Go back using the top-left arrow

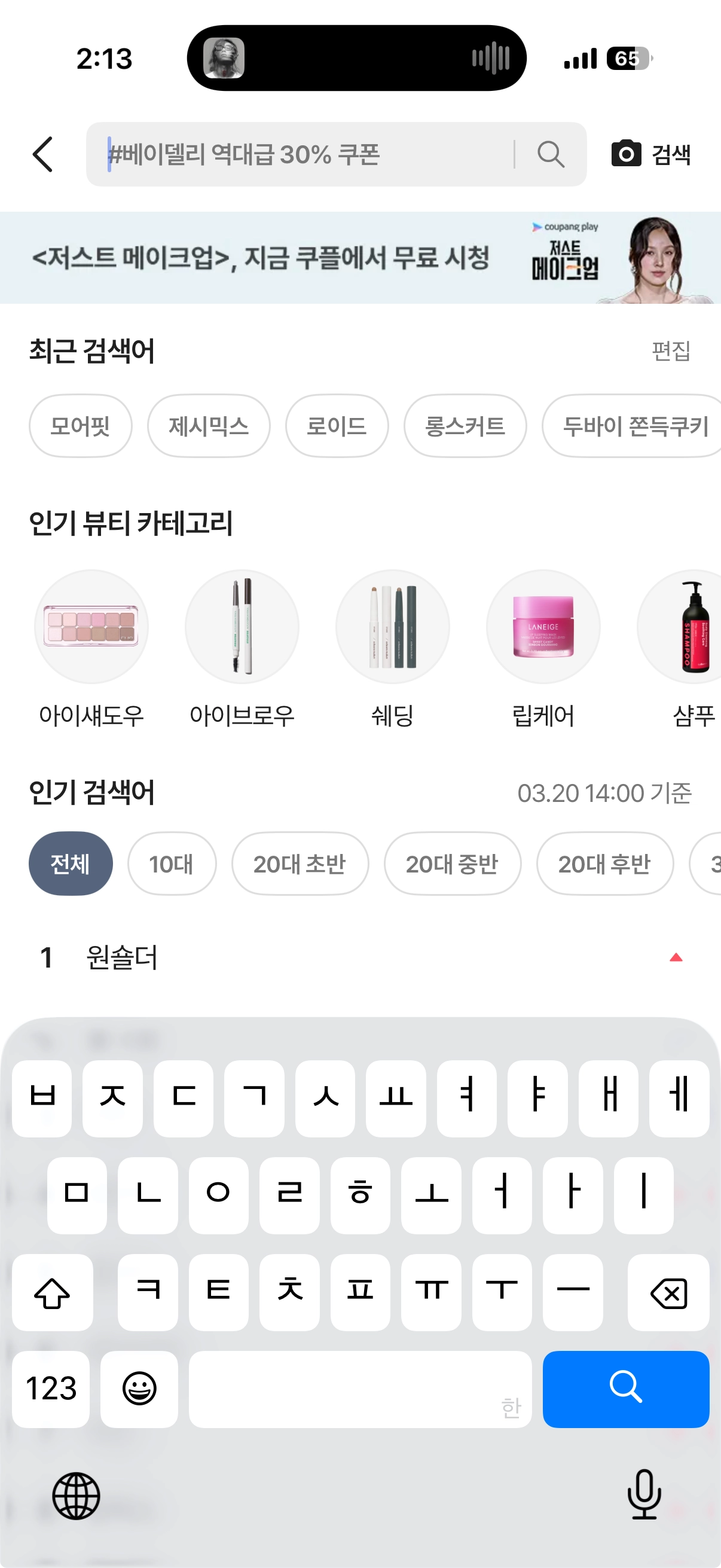pyautogui.click(x=42, y=154)
